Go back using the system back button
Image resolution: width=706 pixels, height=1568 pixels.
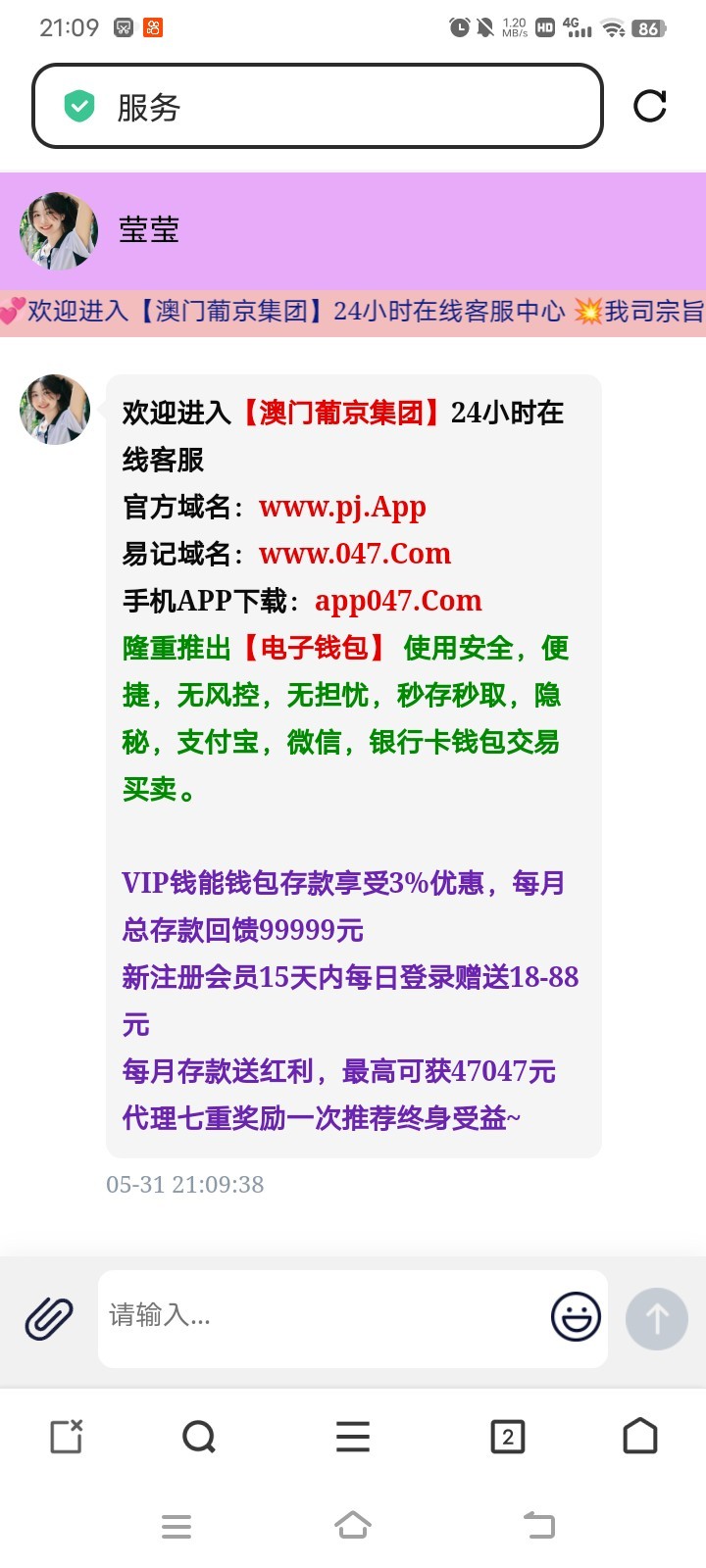tap(539, 1525)
